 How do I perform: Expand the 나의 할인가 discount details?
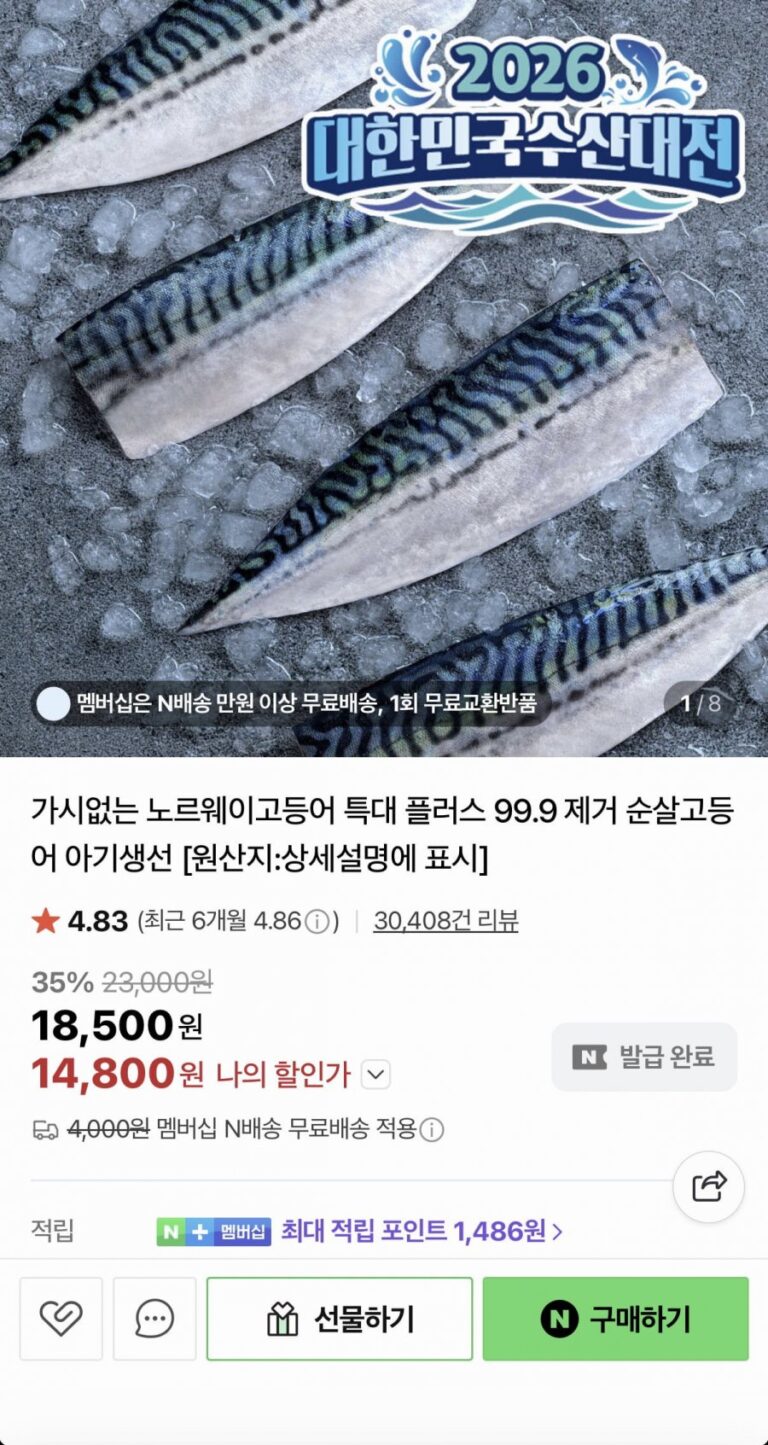click(375, 1075)
